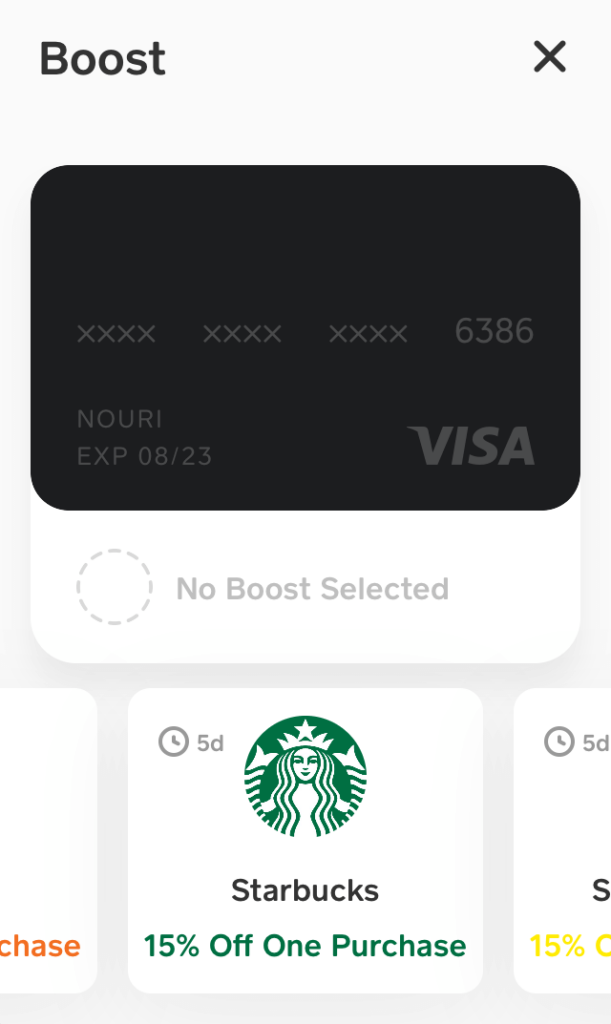Image resolution: width=611 pixels, height=1024 pixels.
Task: Close the Boost screen
Action: (x=549, y=57)
